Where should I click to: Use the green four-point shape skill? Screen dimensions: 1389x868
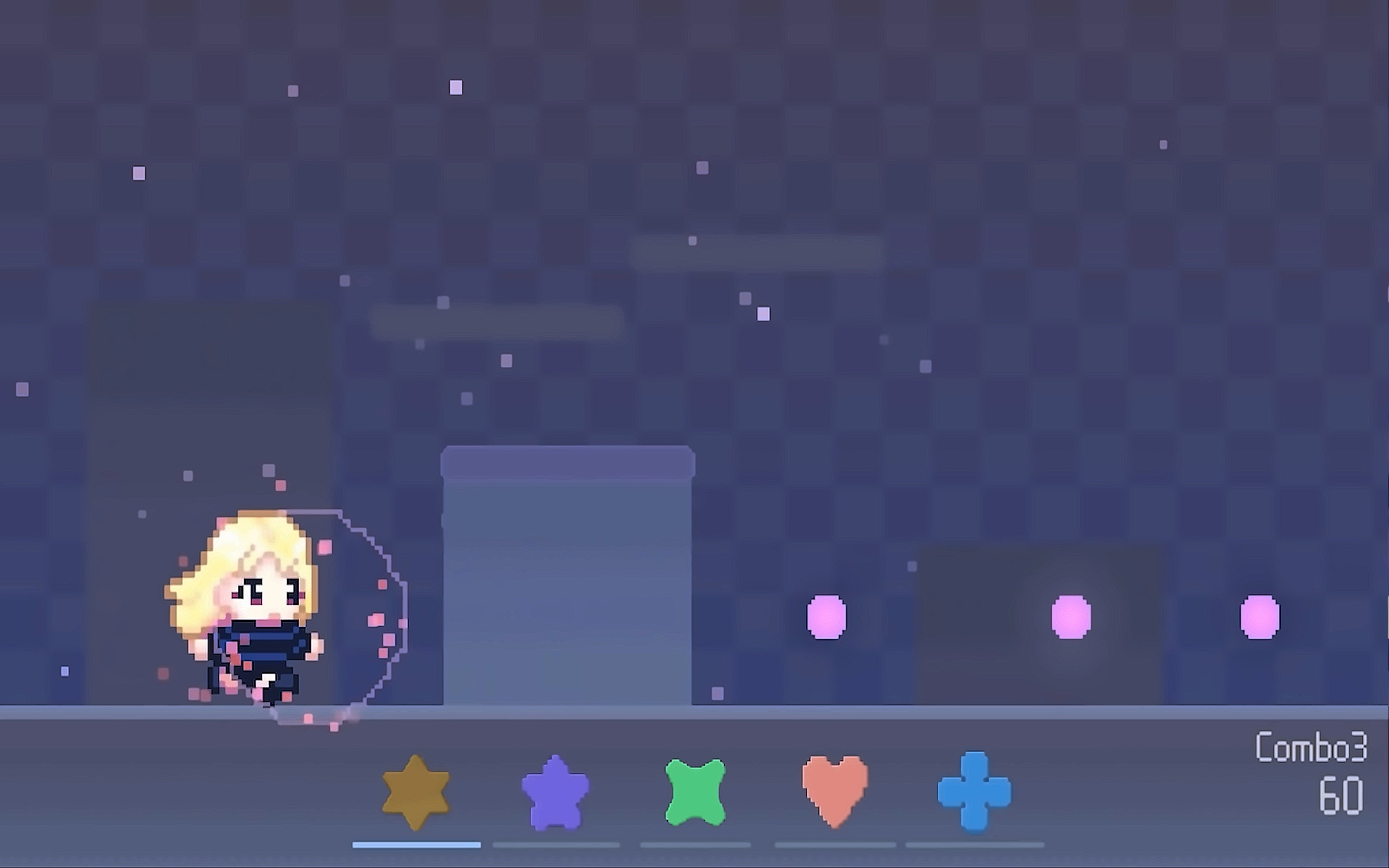[695, 792]
